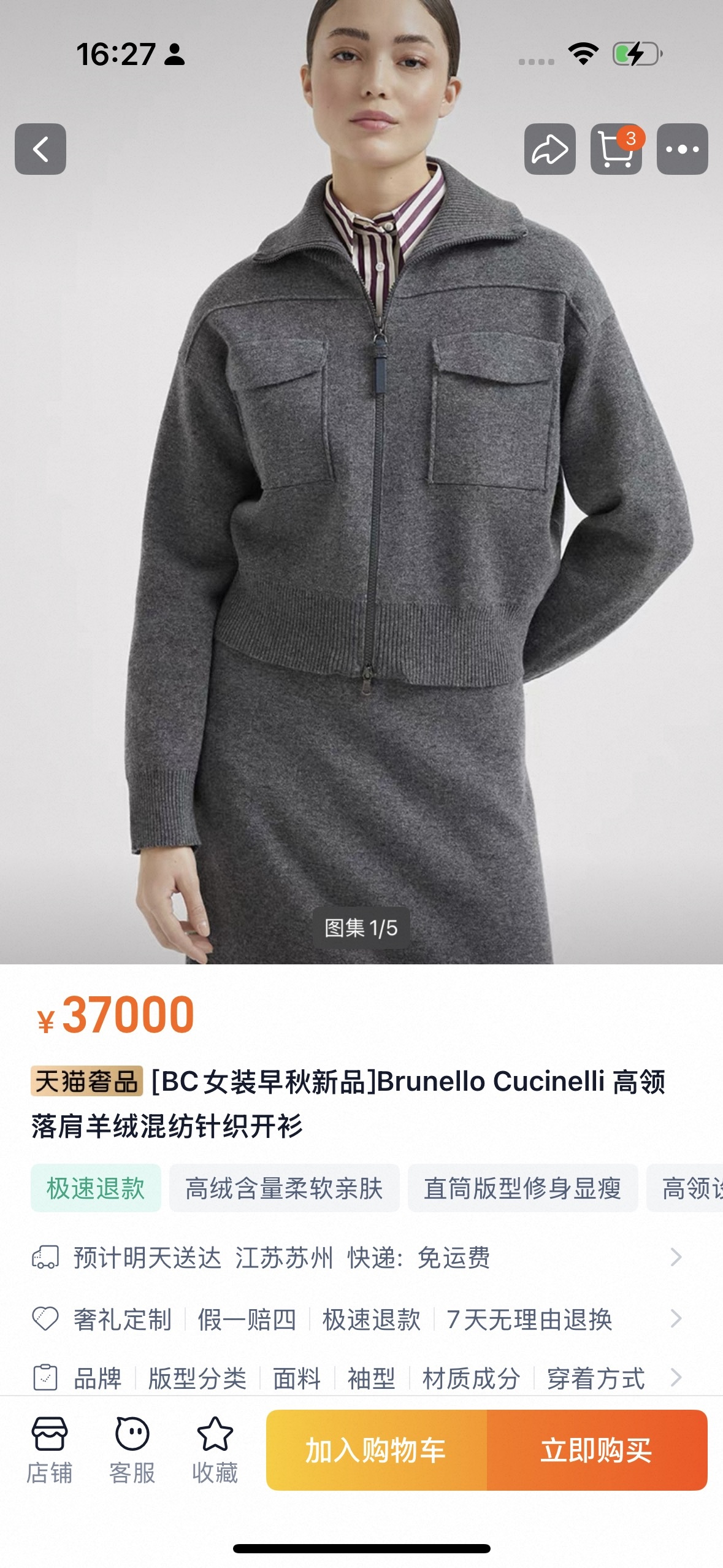Share this Brunello Cucinelli cardigan
723x1568 pixels.
549,149
